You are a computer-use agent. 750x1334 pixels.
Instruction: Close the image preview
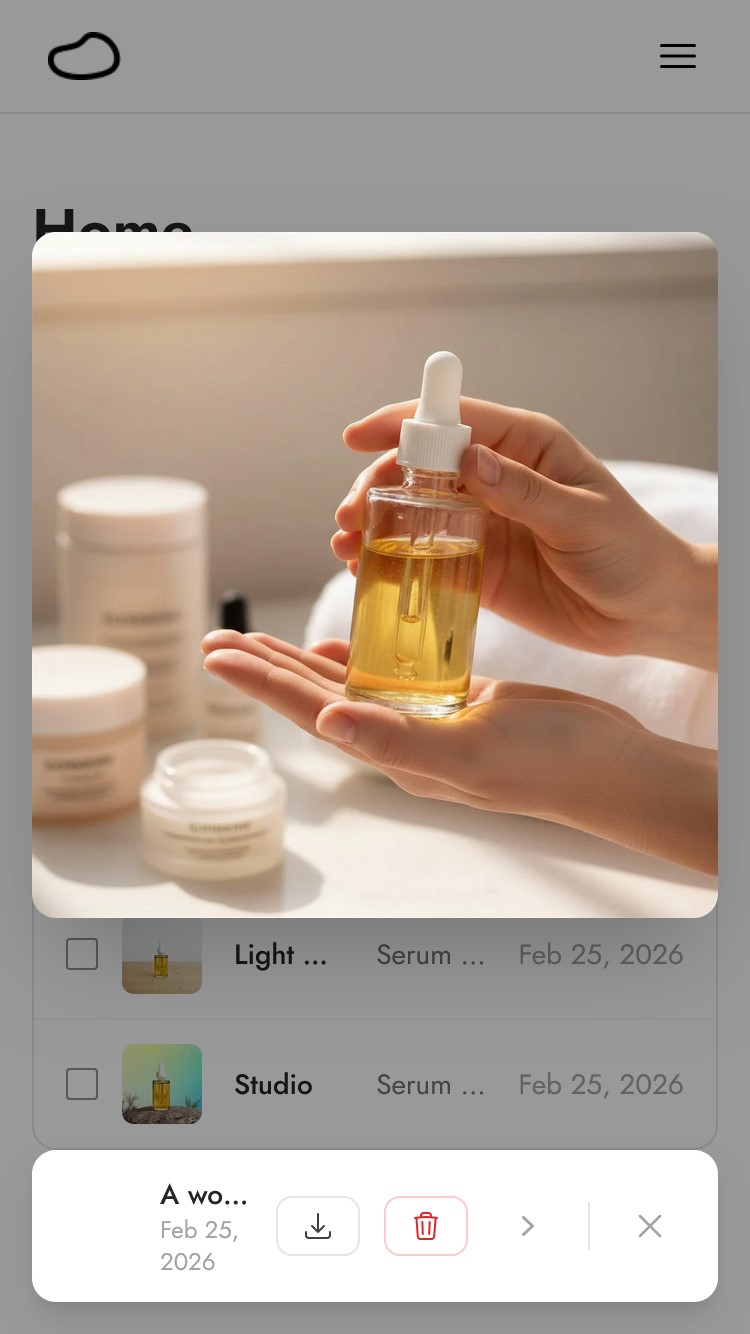pos(650,1226)
